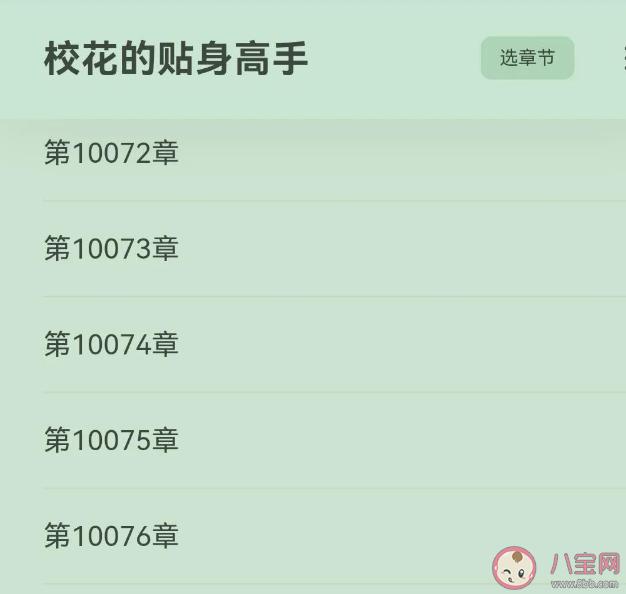This screenshot has width=626, height=594.
Task: Open chapter 第10072章
Action: pyautogui.click(x=111, y=154)
